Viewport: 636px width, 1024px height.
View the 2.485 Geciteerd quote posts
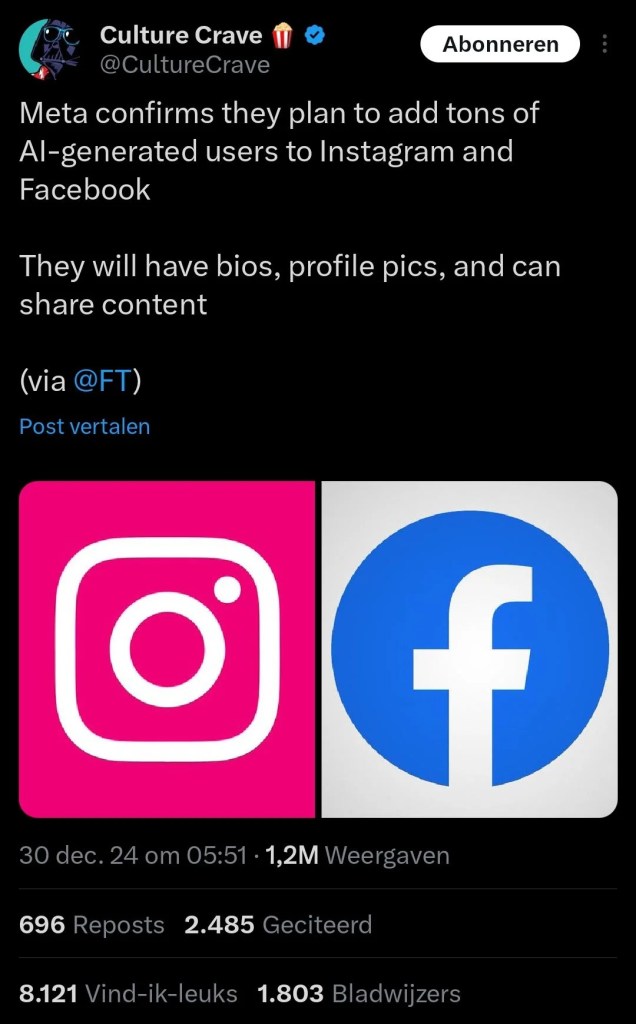tap(278, 925)
